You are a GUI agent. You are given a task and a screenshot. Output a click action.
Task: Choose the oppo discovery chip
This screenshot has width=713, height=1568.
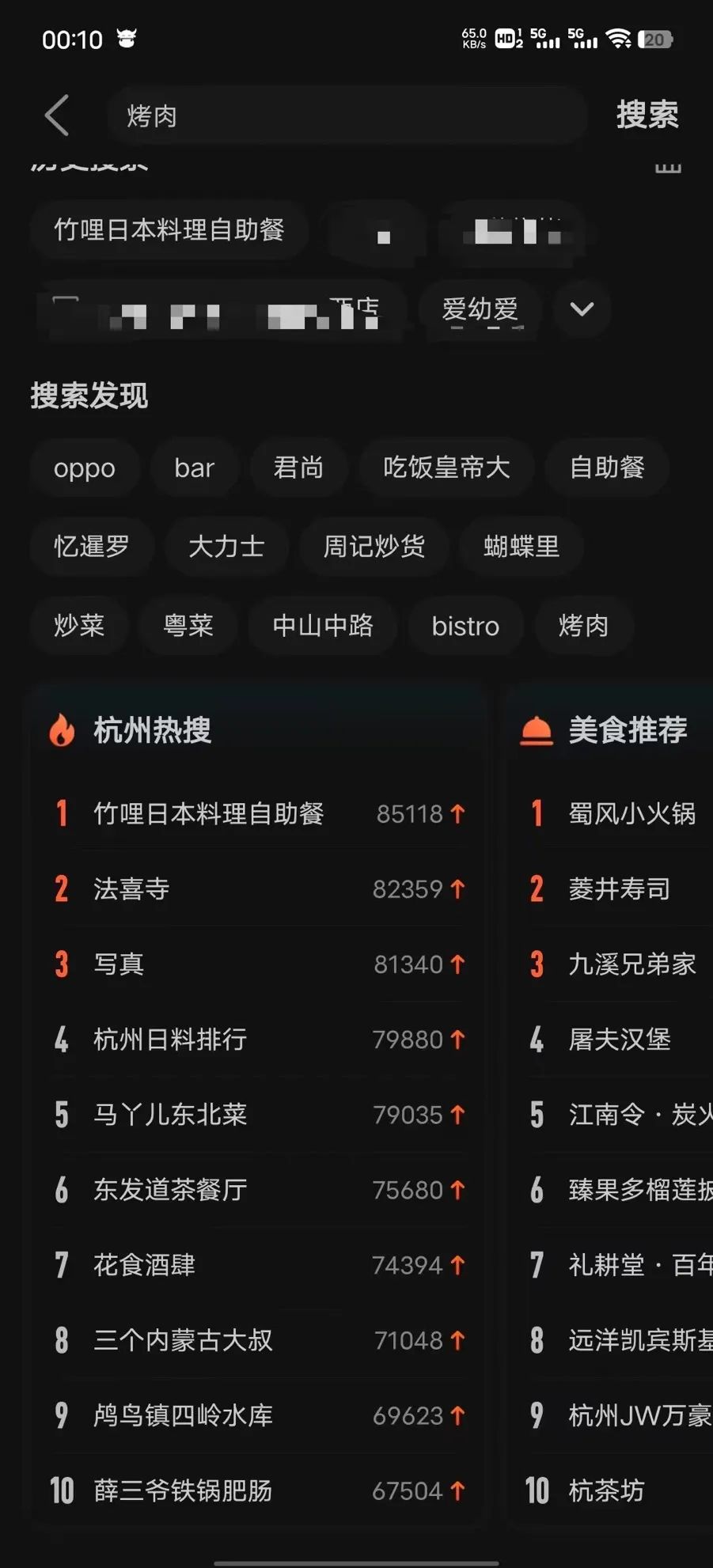(x=84, y=468)
